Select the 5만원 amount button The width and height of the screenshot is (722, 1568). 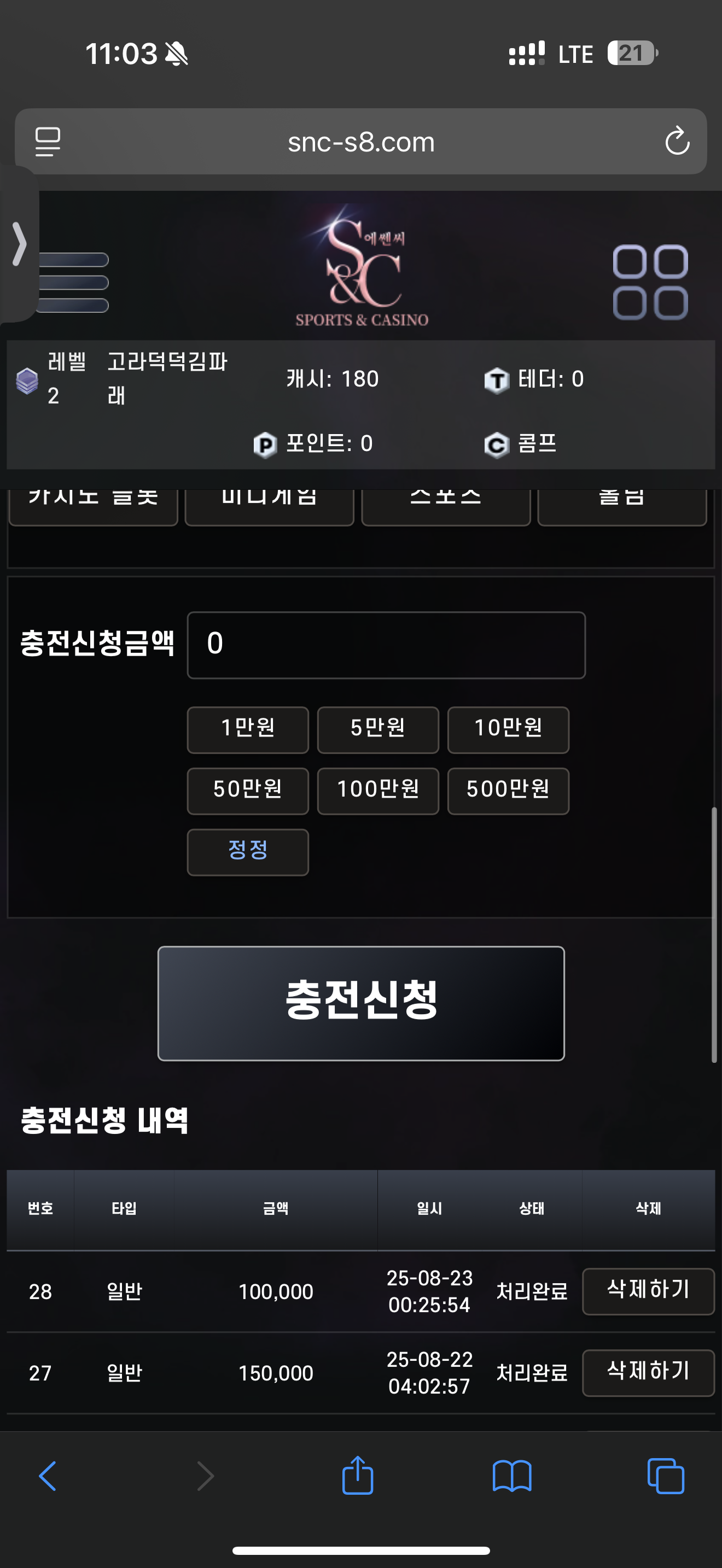point(378,730)
